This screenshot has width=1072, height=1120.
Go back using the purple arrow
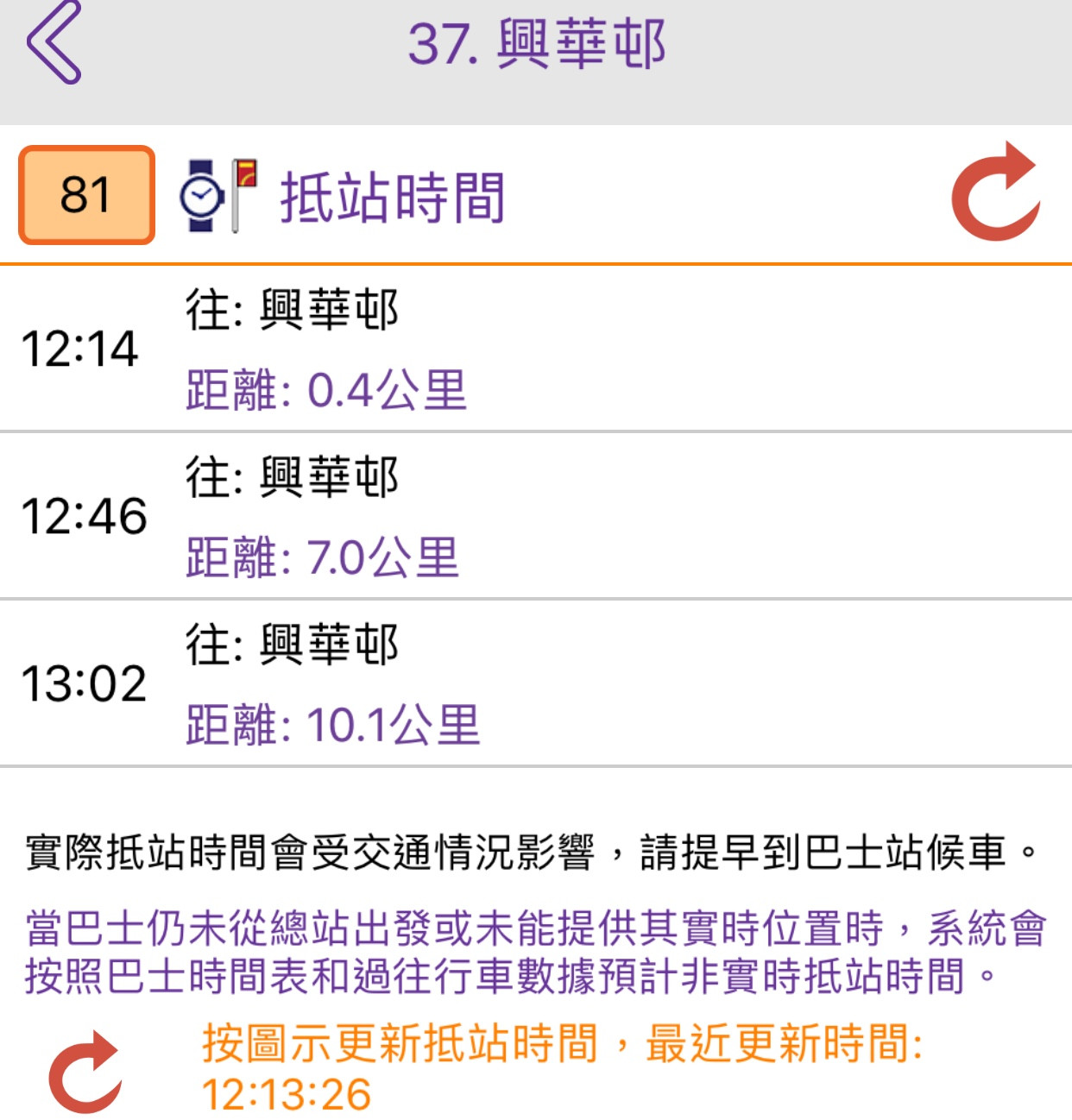click(x=54, y=41)
